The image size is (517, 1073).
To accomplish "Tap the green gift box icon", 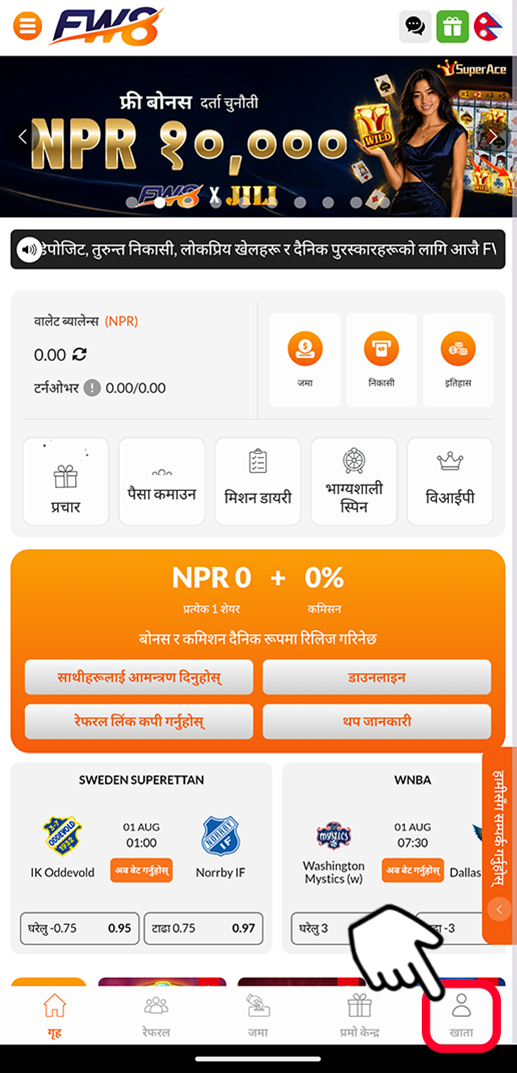I will [x=452, y=27].
